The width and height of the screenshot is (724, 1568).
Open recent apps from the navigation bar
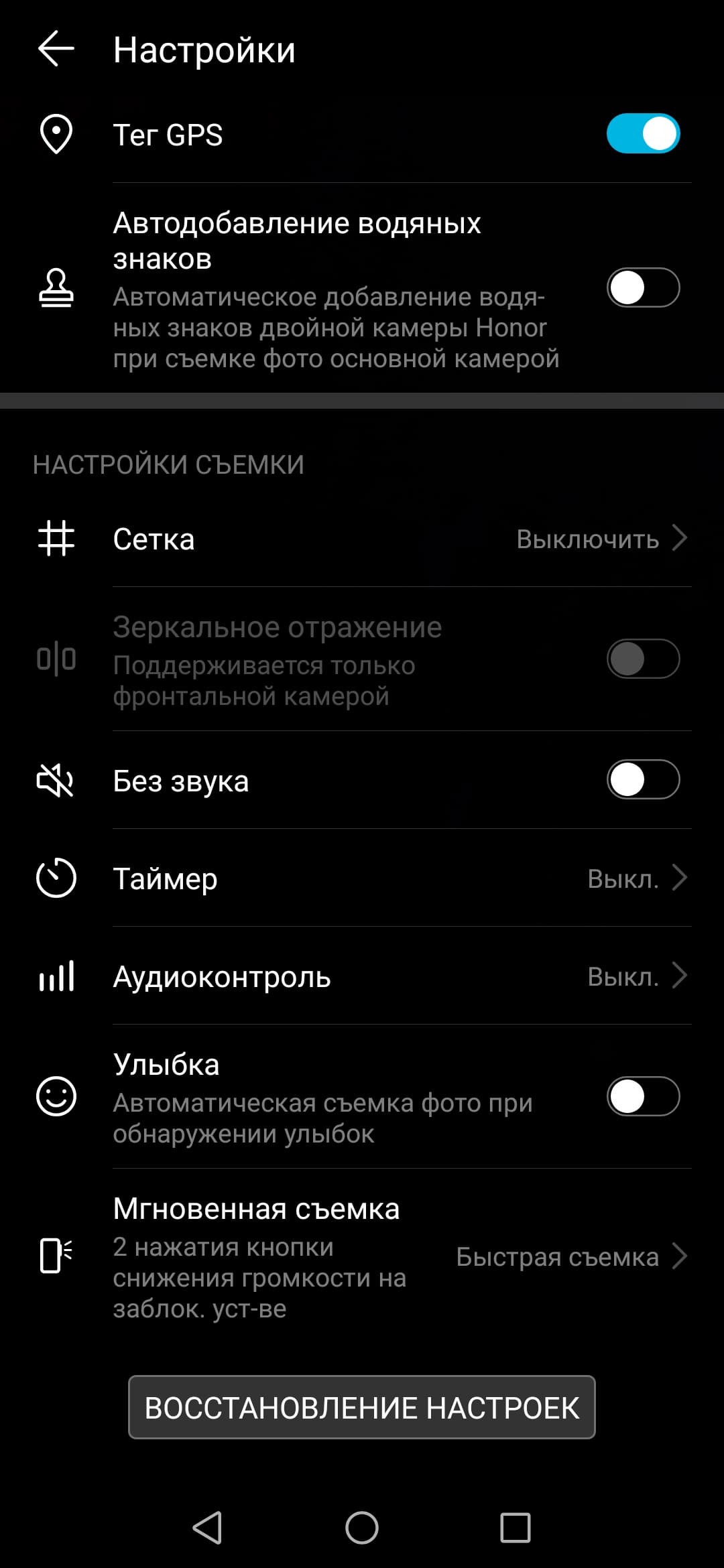click(x=516, y=1528)
